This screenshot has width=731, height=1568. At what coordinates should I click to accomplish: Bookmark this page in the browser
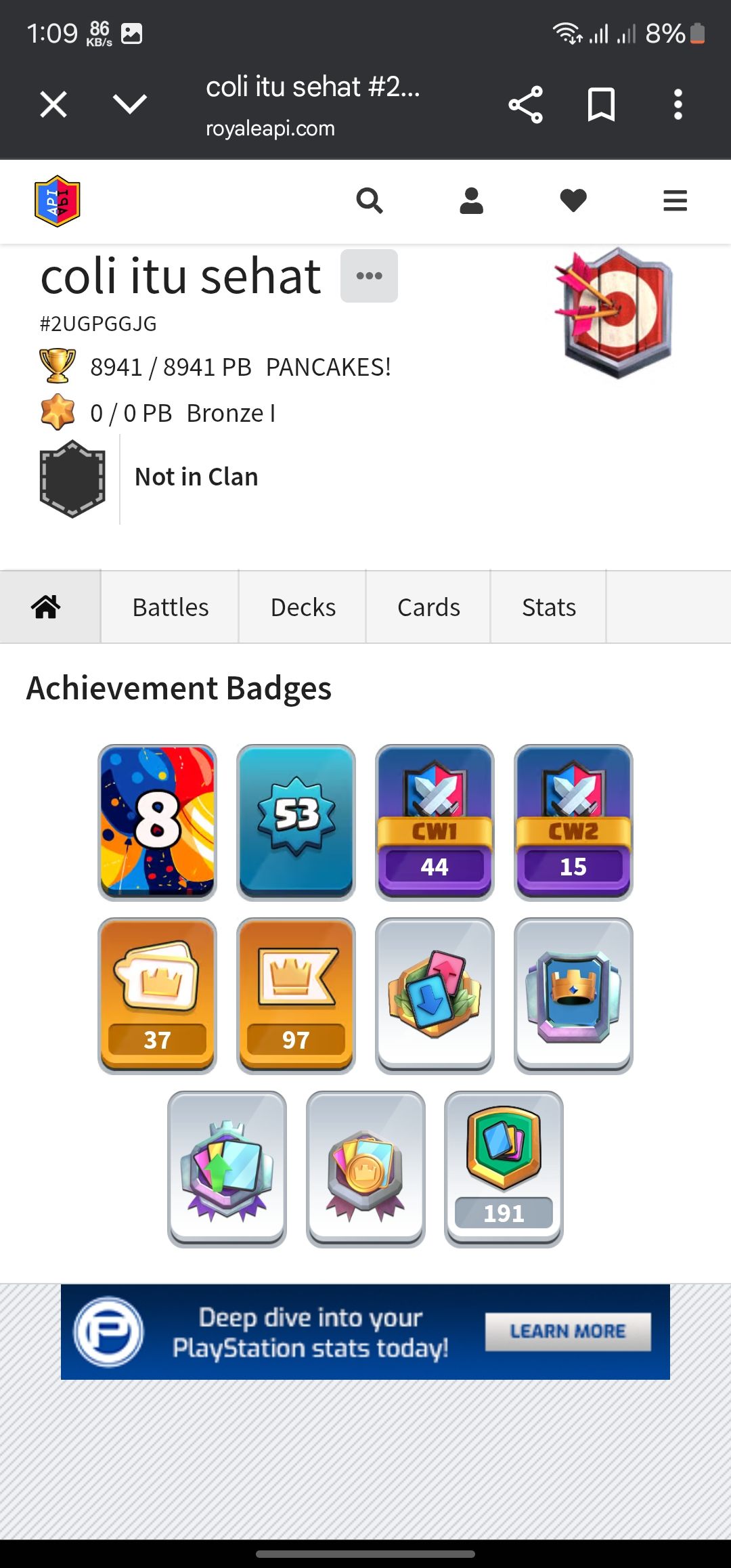(601, 105)
